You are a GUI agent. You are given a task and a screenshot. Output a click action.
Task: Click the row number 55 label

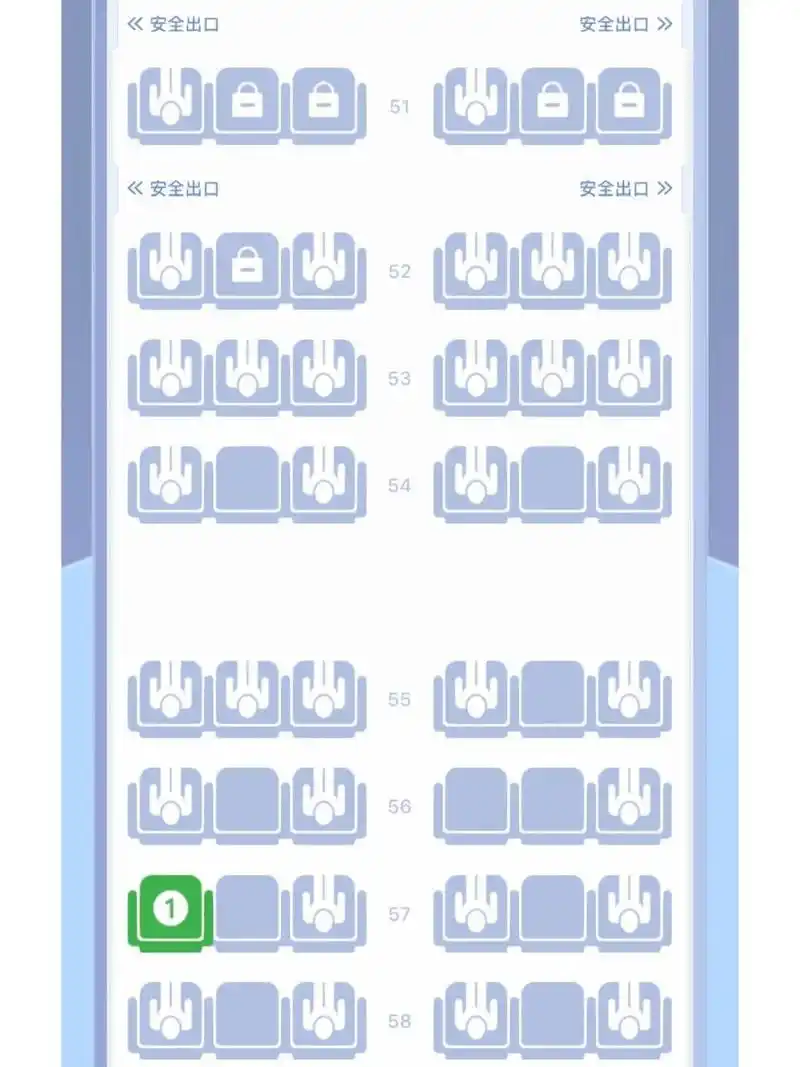coord(399,698)
